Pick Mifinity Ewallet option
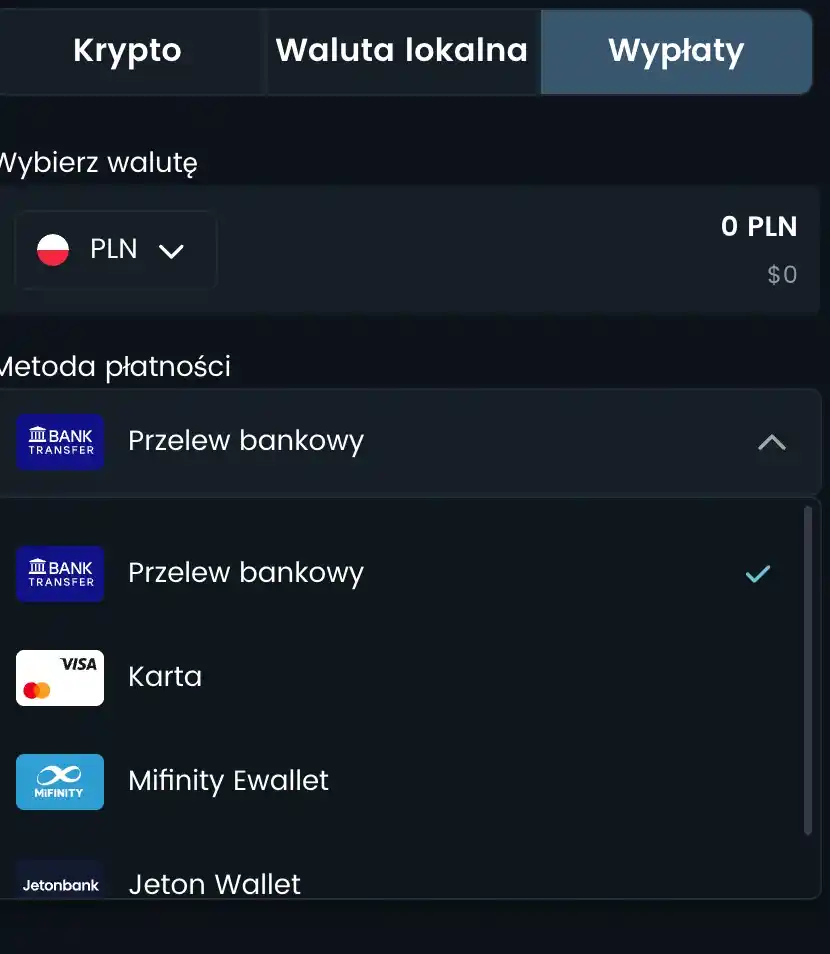Viewport: 830px width, 954px height. click(400, 781)
